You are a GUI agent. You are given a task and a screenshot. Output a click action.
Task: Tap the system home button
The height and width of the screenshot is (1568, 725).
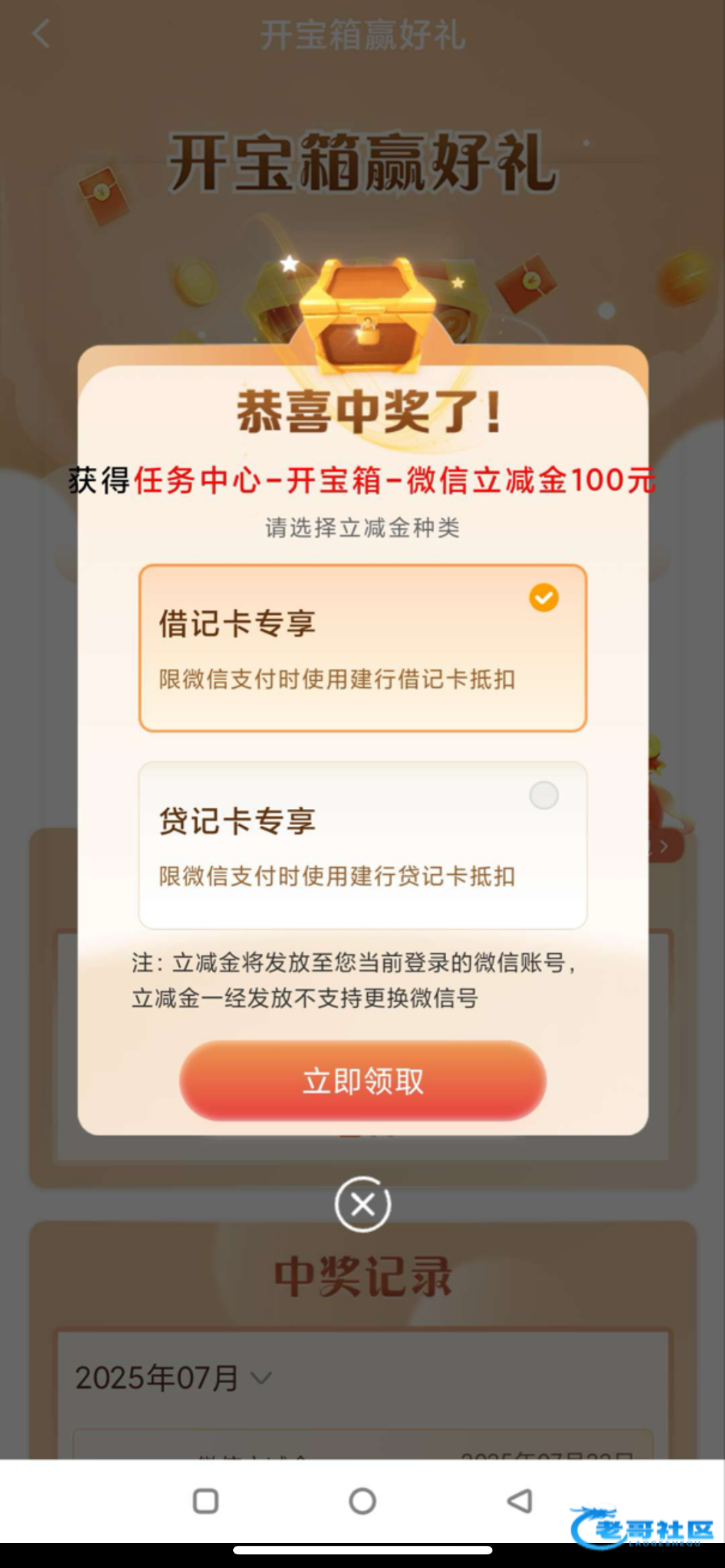pyautogui.click(x=362, y=1501)
